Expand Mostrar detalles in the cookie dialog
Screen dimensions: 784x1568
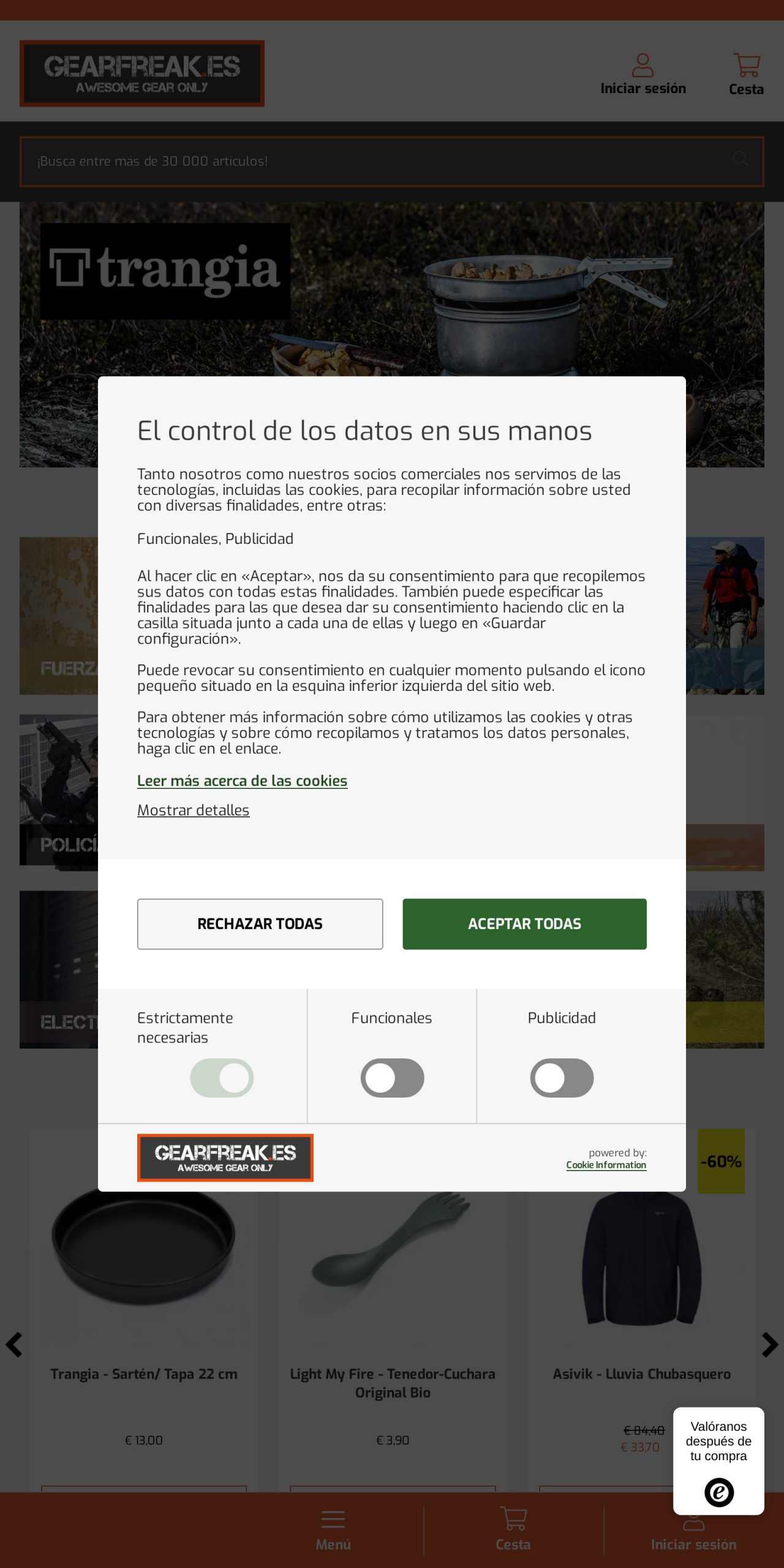193,810
